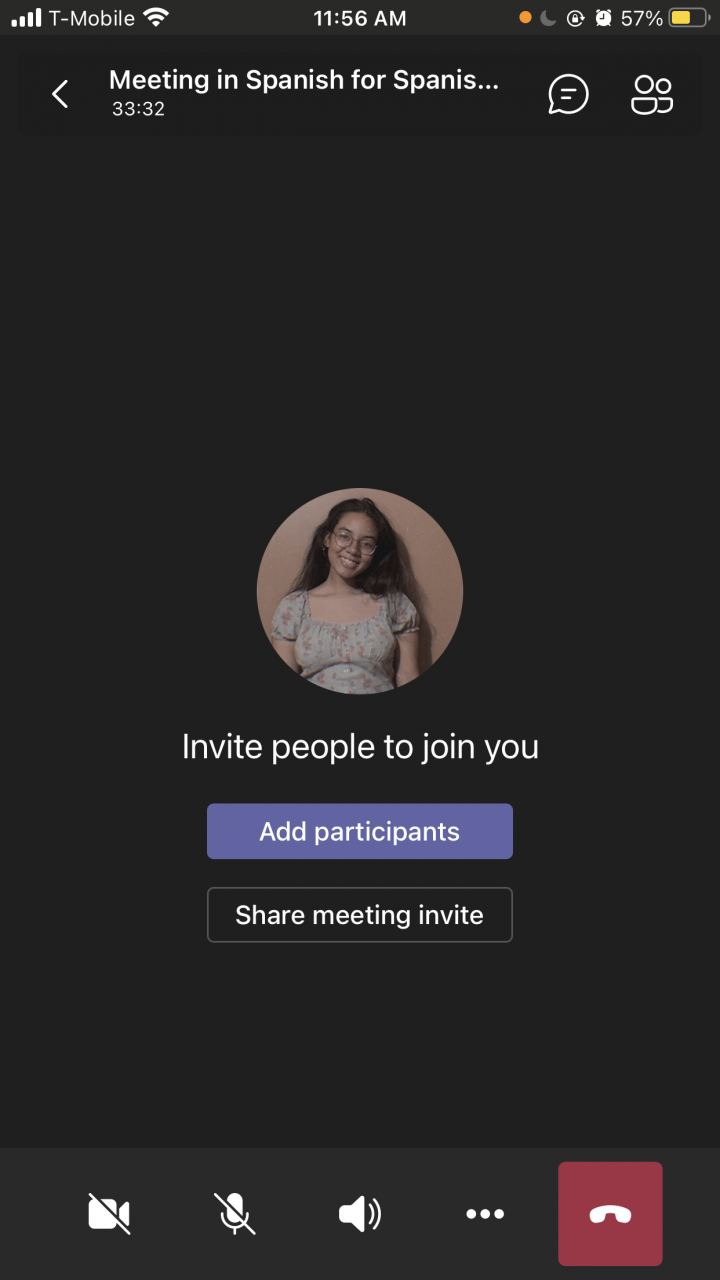Image resolution: width=720 pixels, height=1280 pixels.
Task: Hang up the call
Action: (x=610, y=1214)
